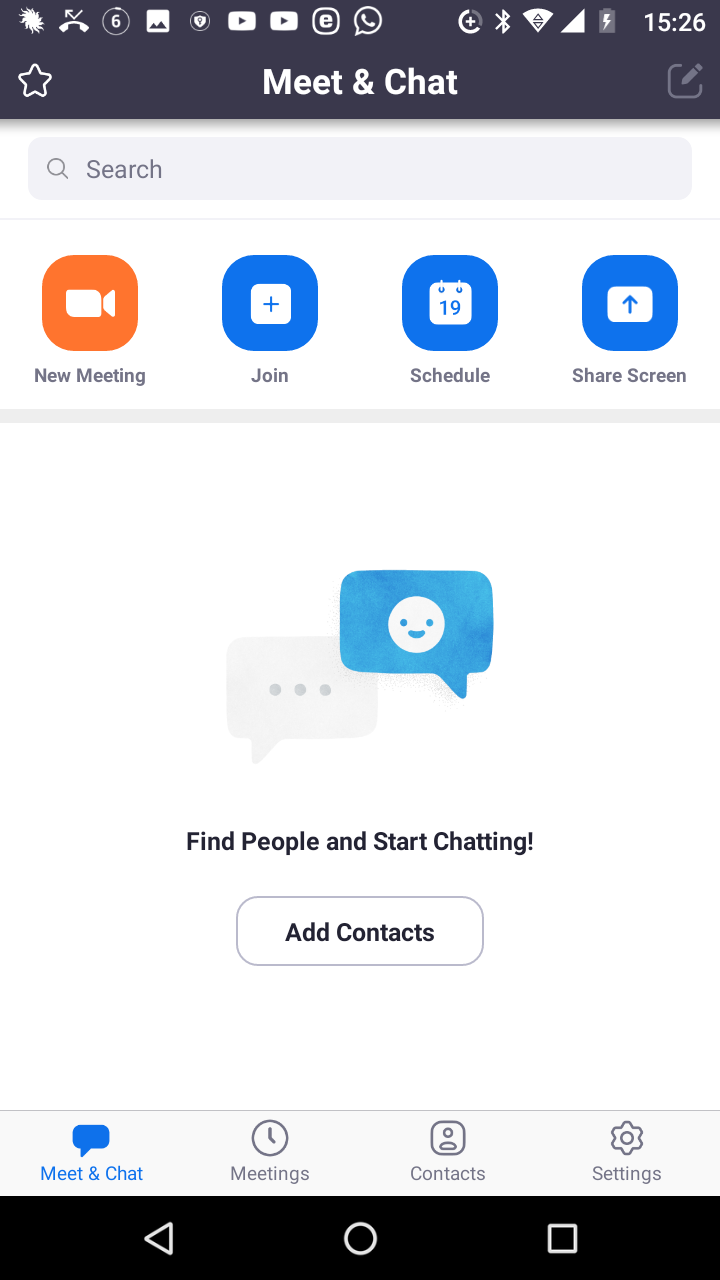This screenshot has width=720, height=1280.
Task: Go to the Contacts tab
Action: [448, 1152]
